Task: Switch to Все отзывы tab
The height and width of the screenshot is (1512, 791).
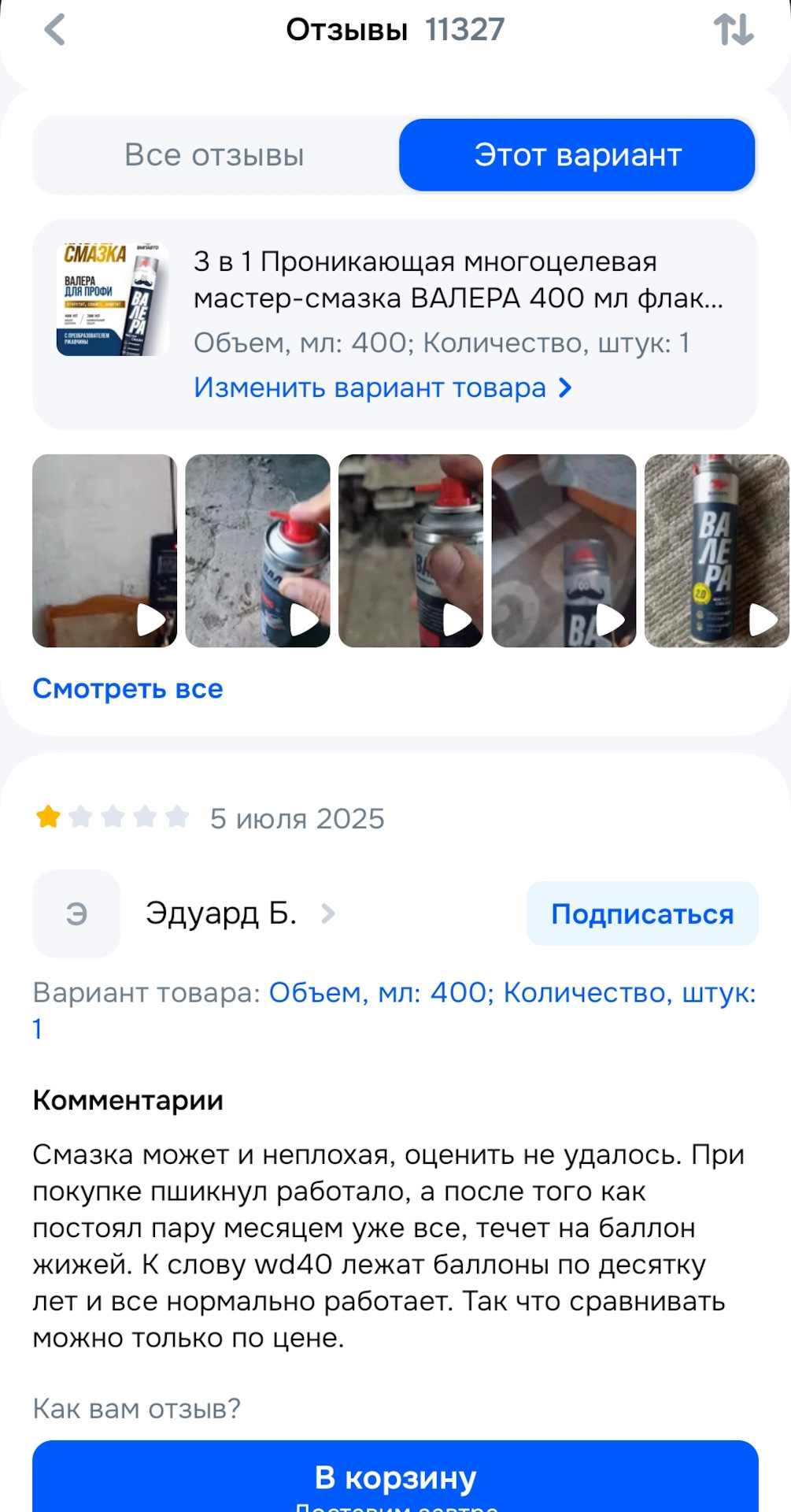Action: (x=214, y=155)
